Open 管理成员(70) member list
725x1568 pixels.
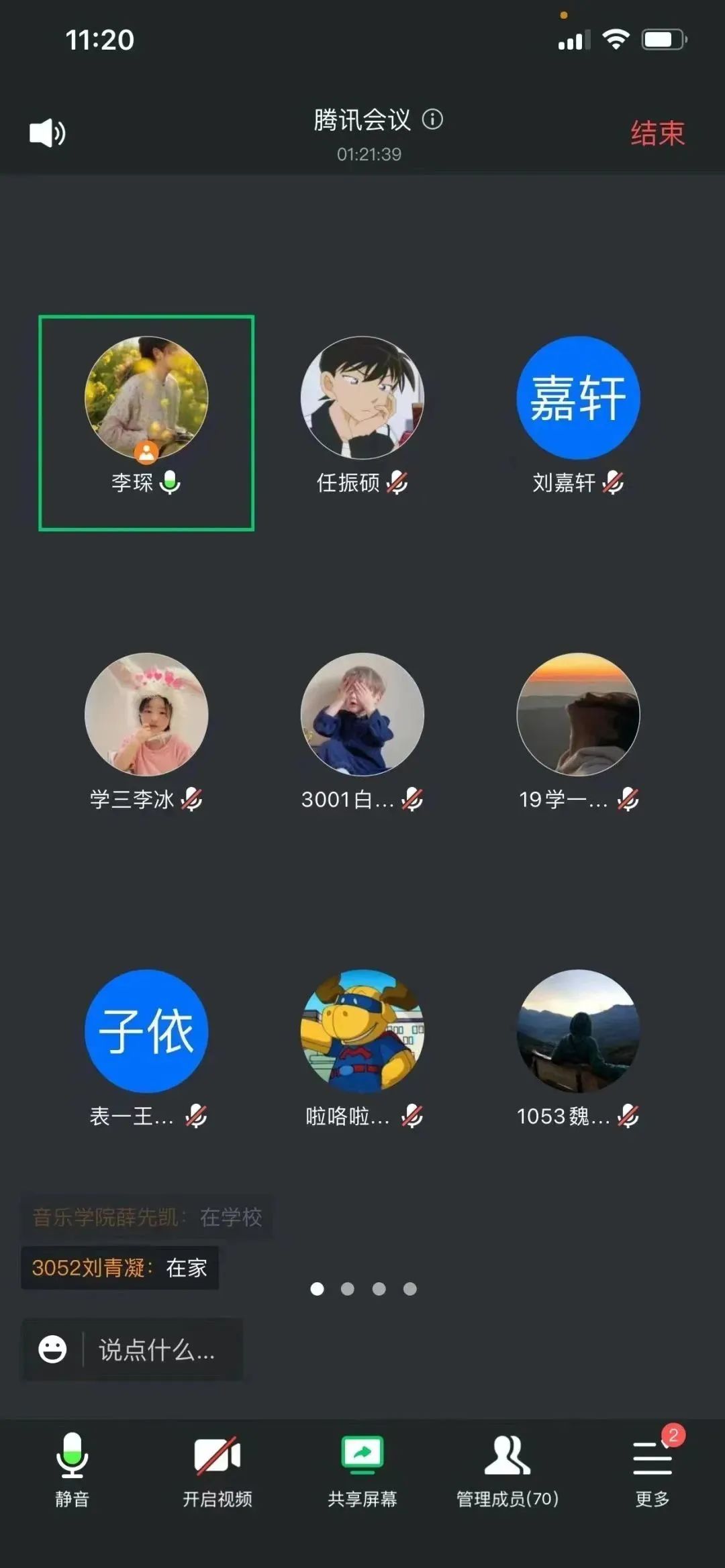click(507, 1469)
